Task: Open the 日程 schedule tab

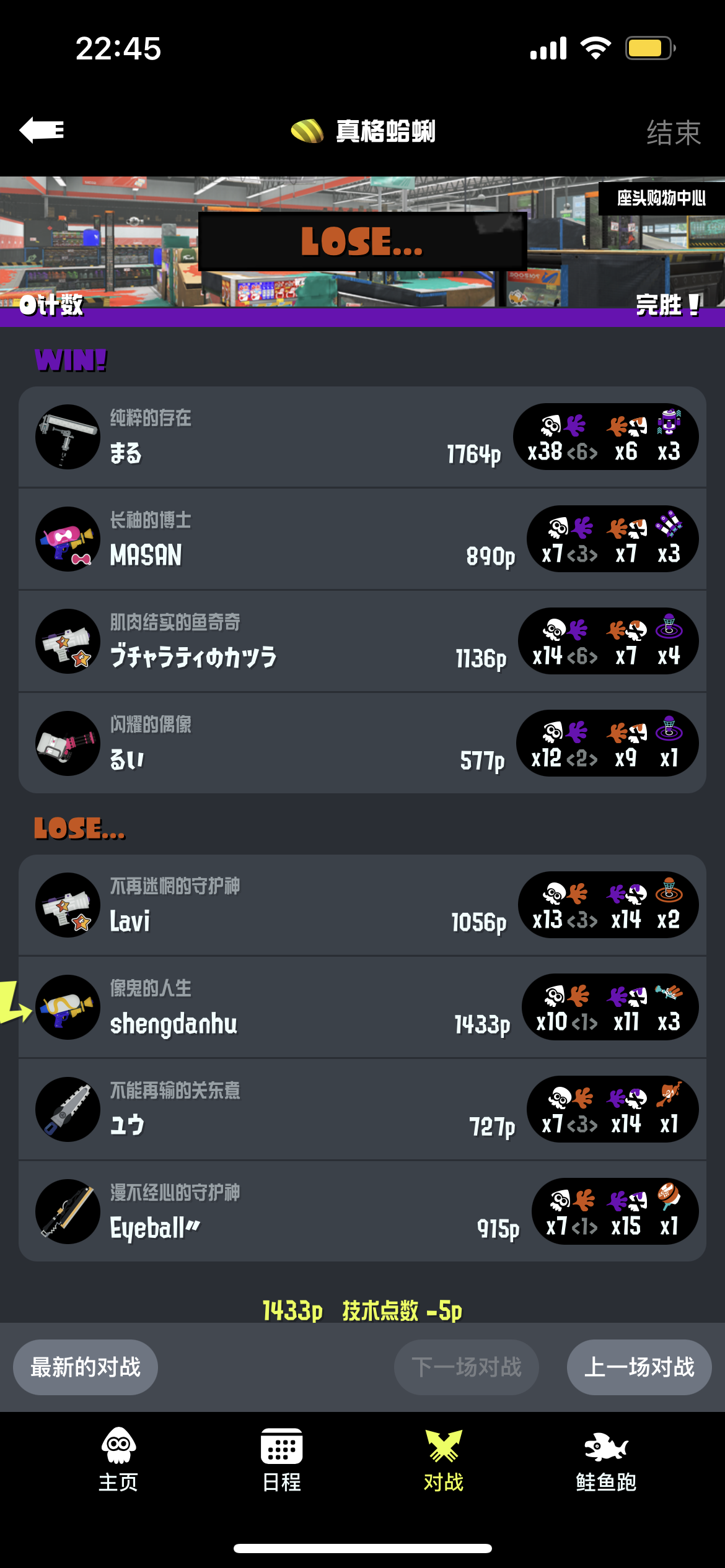Action: click(282, 1460)
